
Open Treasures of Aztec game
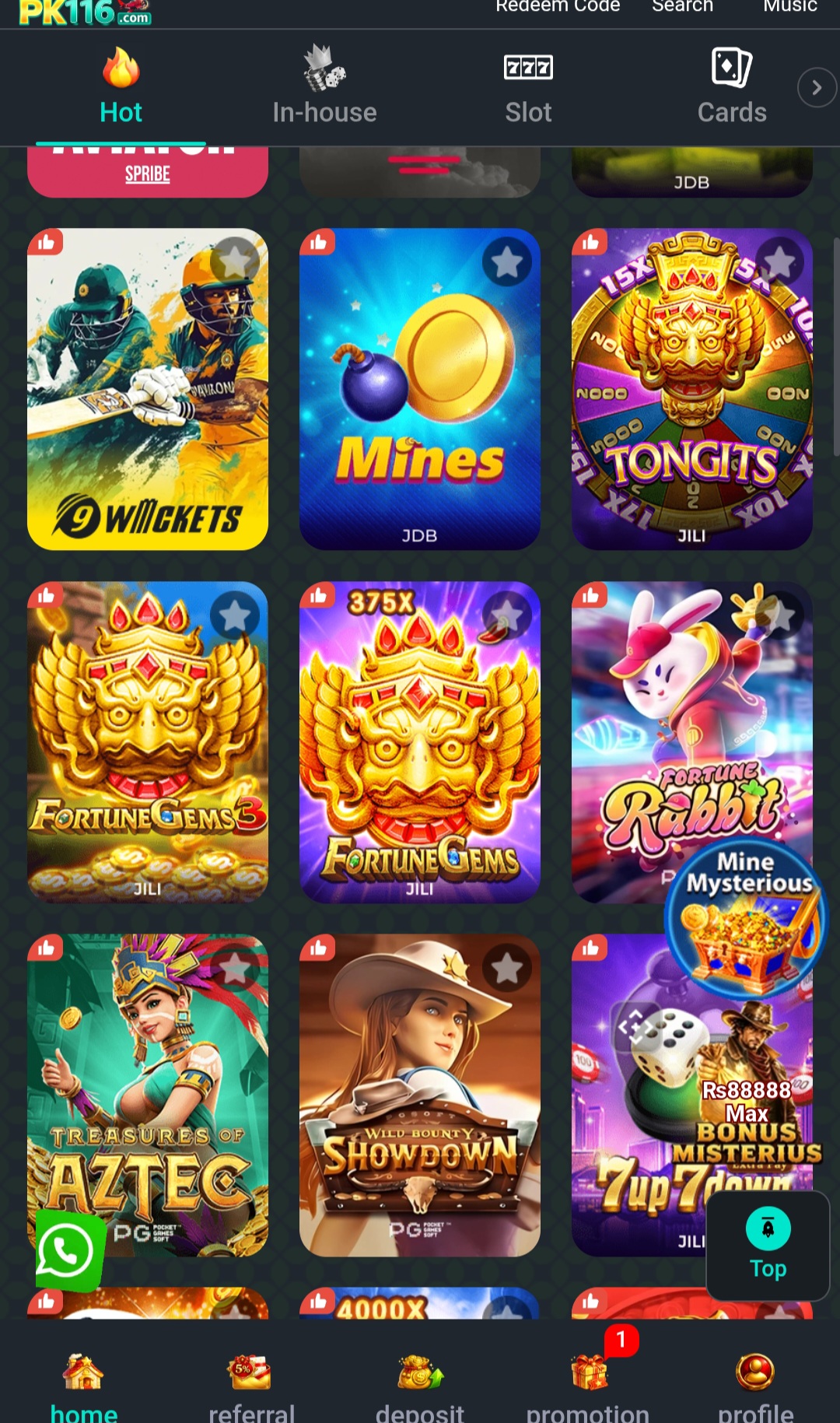coord(148,1095)
